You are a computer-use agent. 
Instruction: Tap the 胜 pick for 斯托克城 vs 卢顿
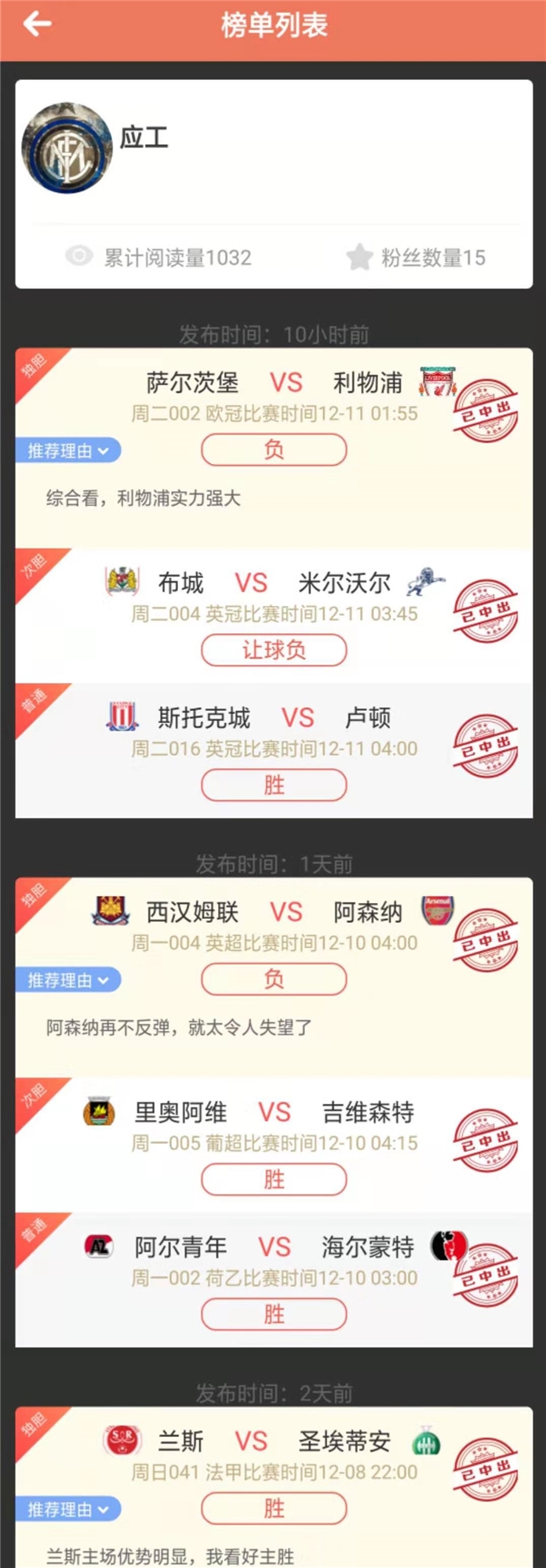274,785
